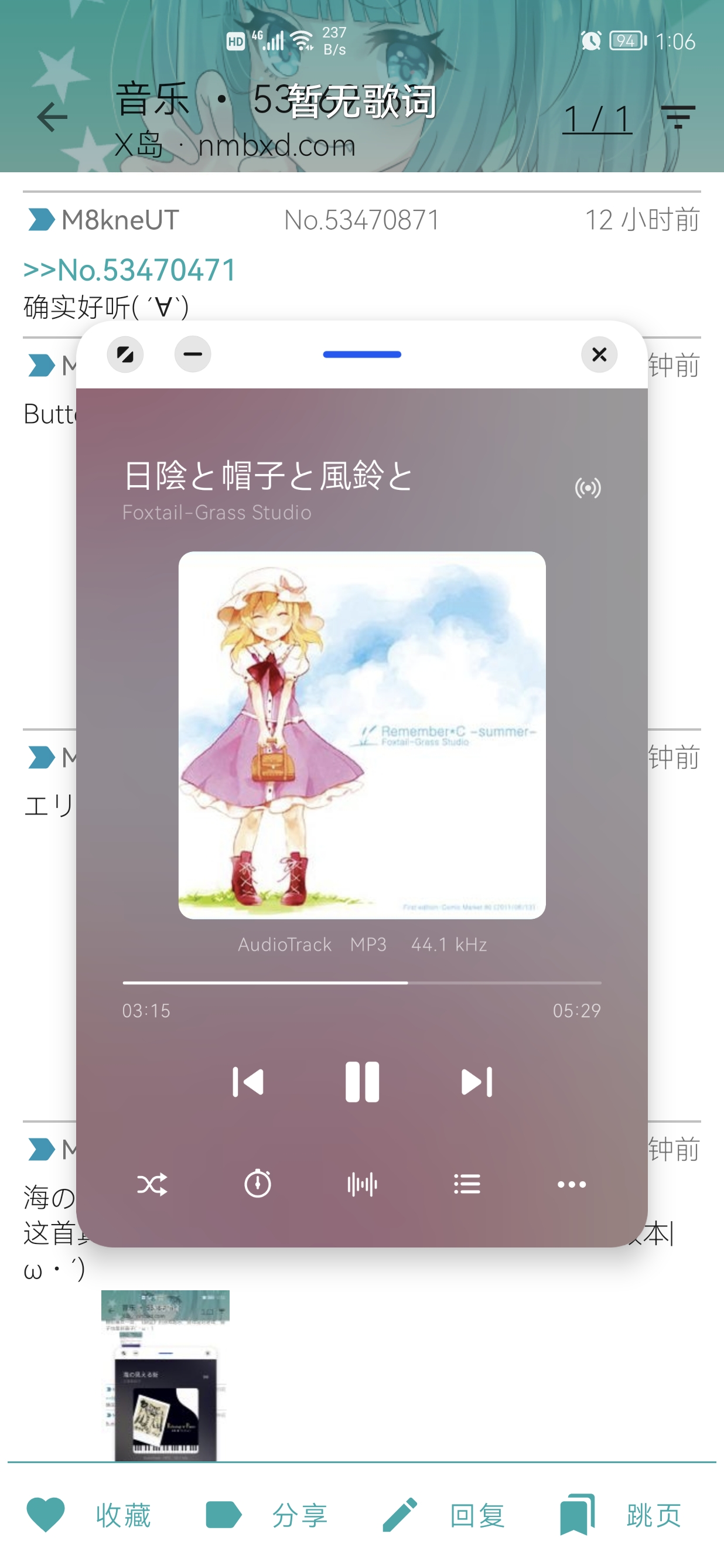
Task: Go back using the arrow icon
Action: 52,117
